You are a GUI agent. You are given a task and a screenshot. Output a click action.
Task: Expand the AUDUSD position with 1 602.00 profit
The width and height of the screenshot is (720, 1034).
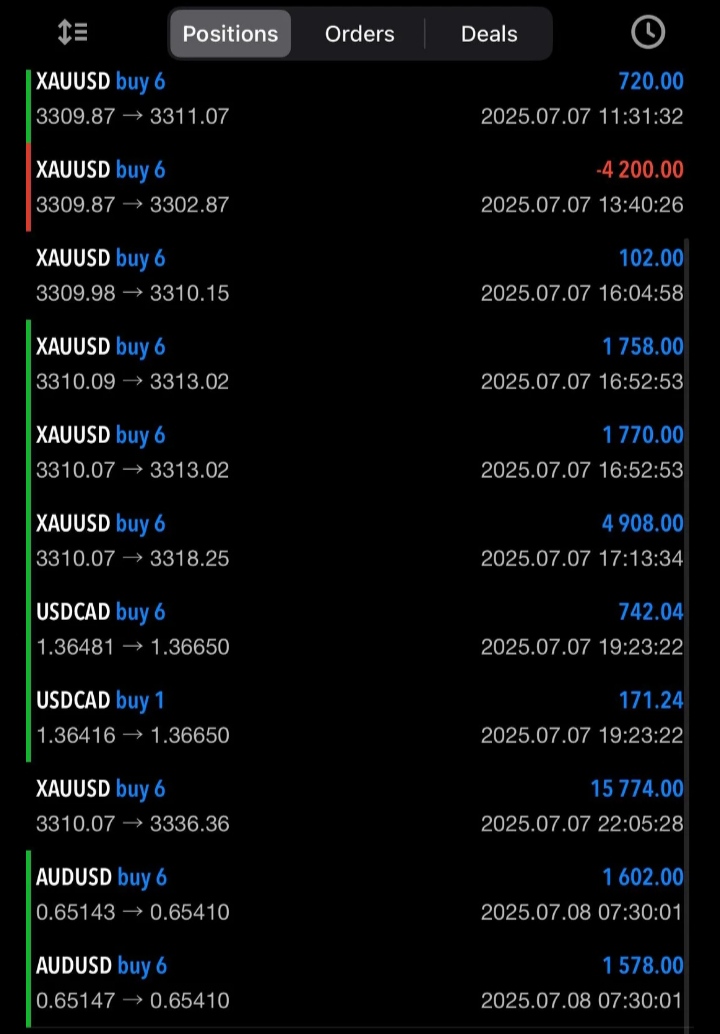click(360, 894)
